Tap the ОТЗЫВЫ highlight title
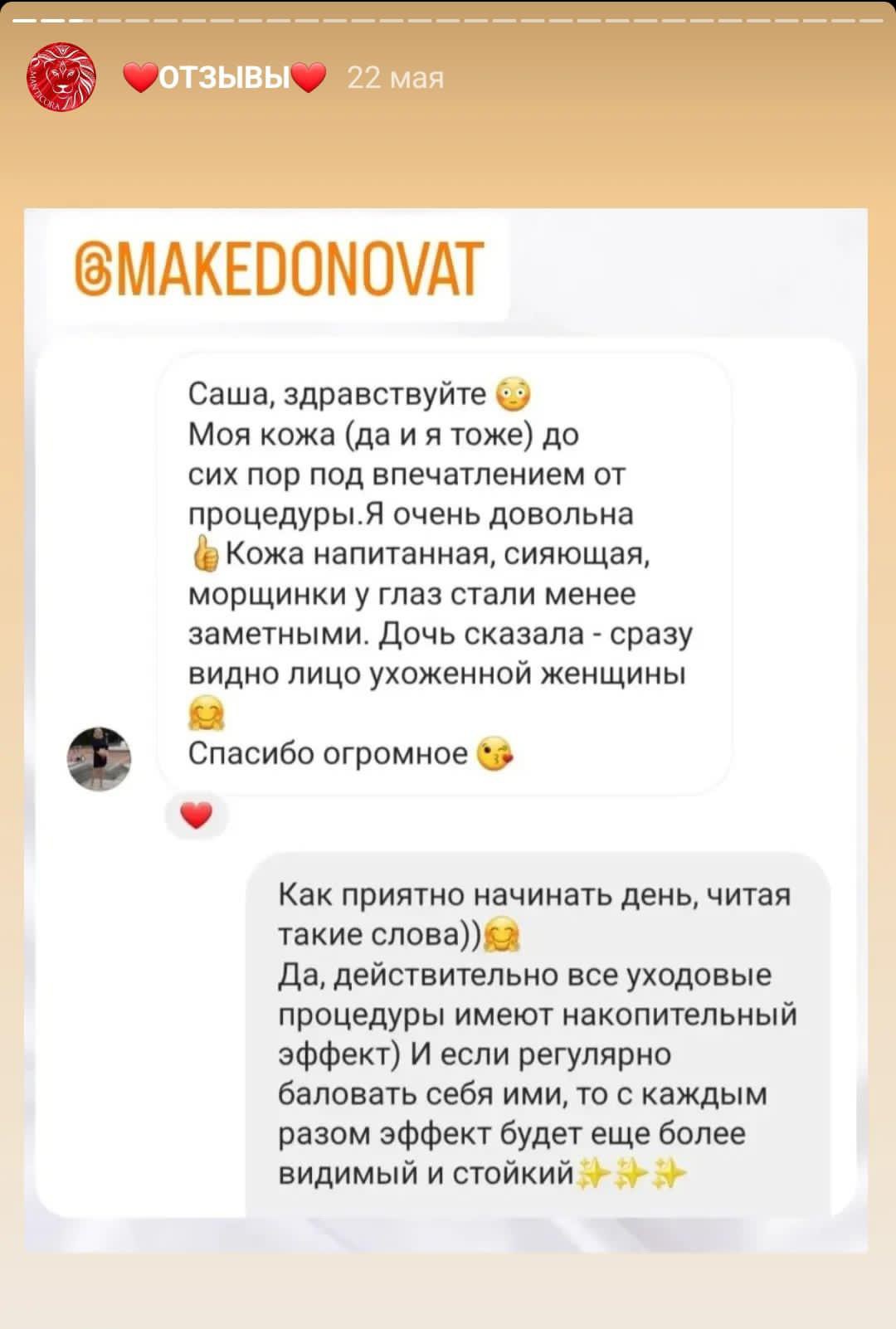 pos(224,78)
